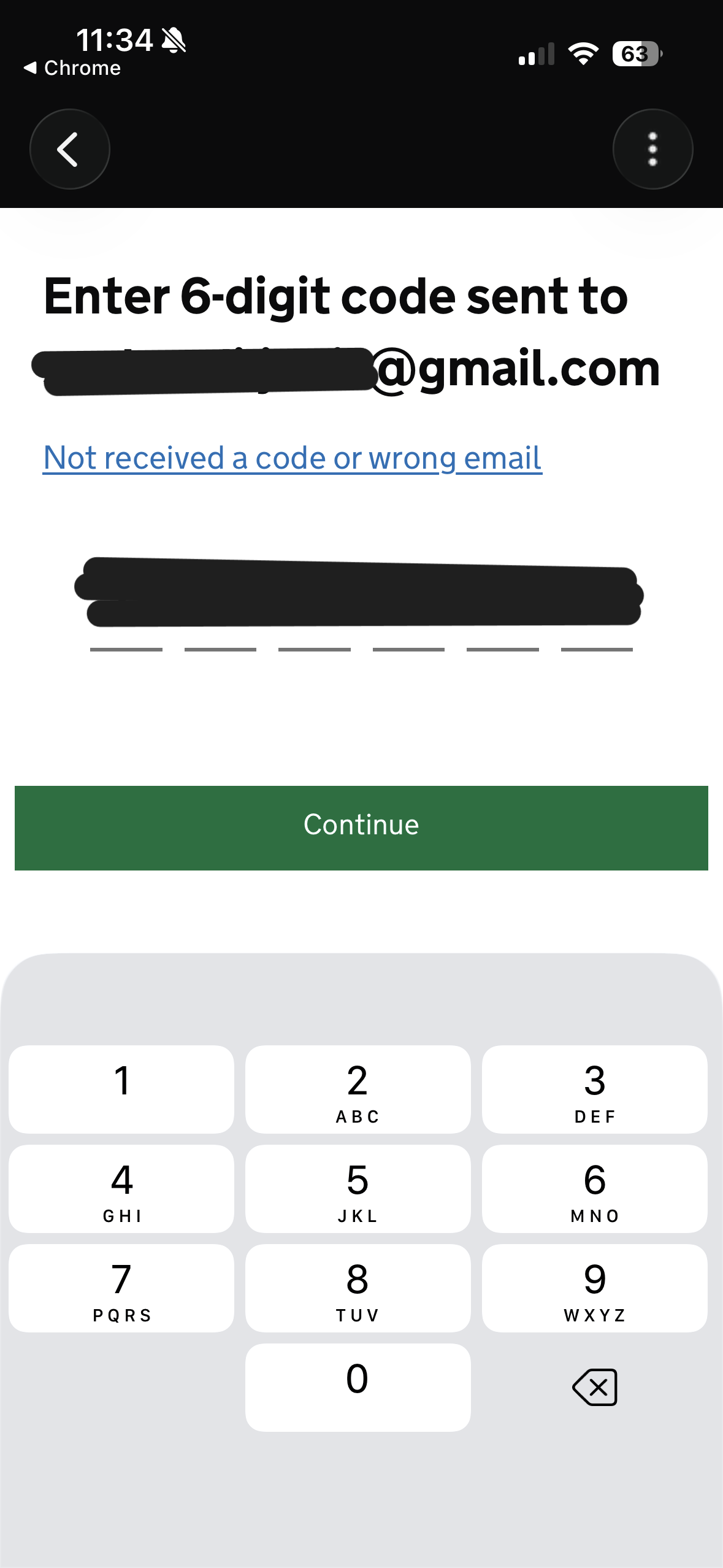Open 'Not received a code or wrong email'
The height and width of the screenshot is (1568, 723).
293,458
